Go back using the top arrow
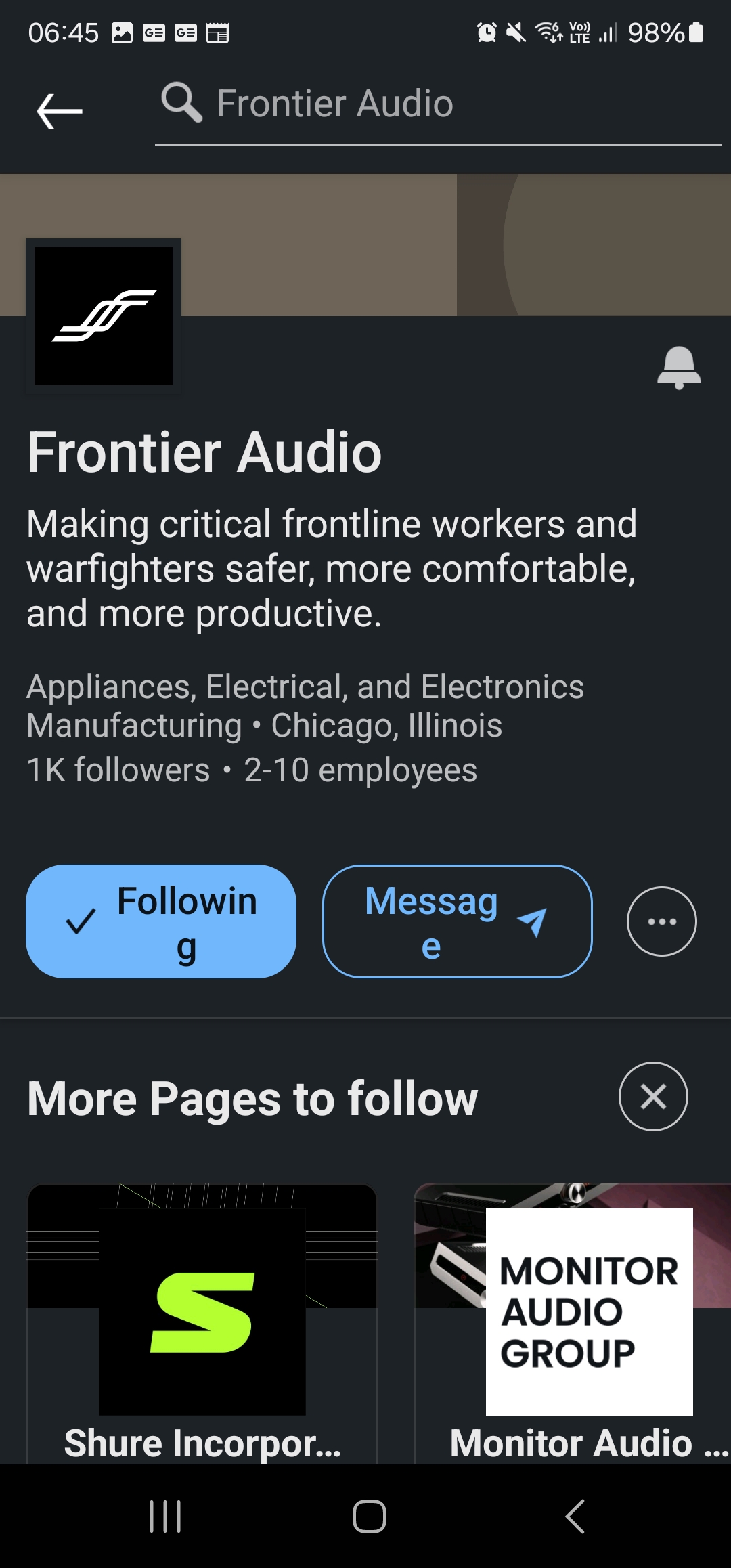 coord(60,111)
